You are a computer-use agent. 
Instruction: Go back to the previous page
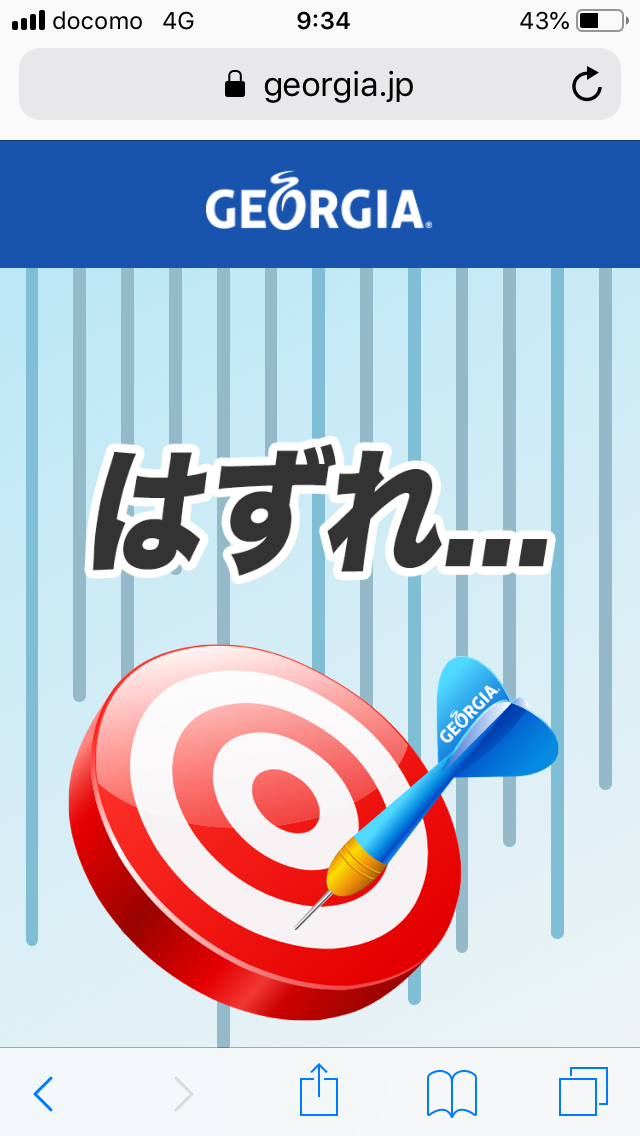pyautogui.click(x=43, y=1094)
